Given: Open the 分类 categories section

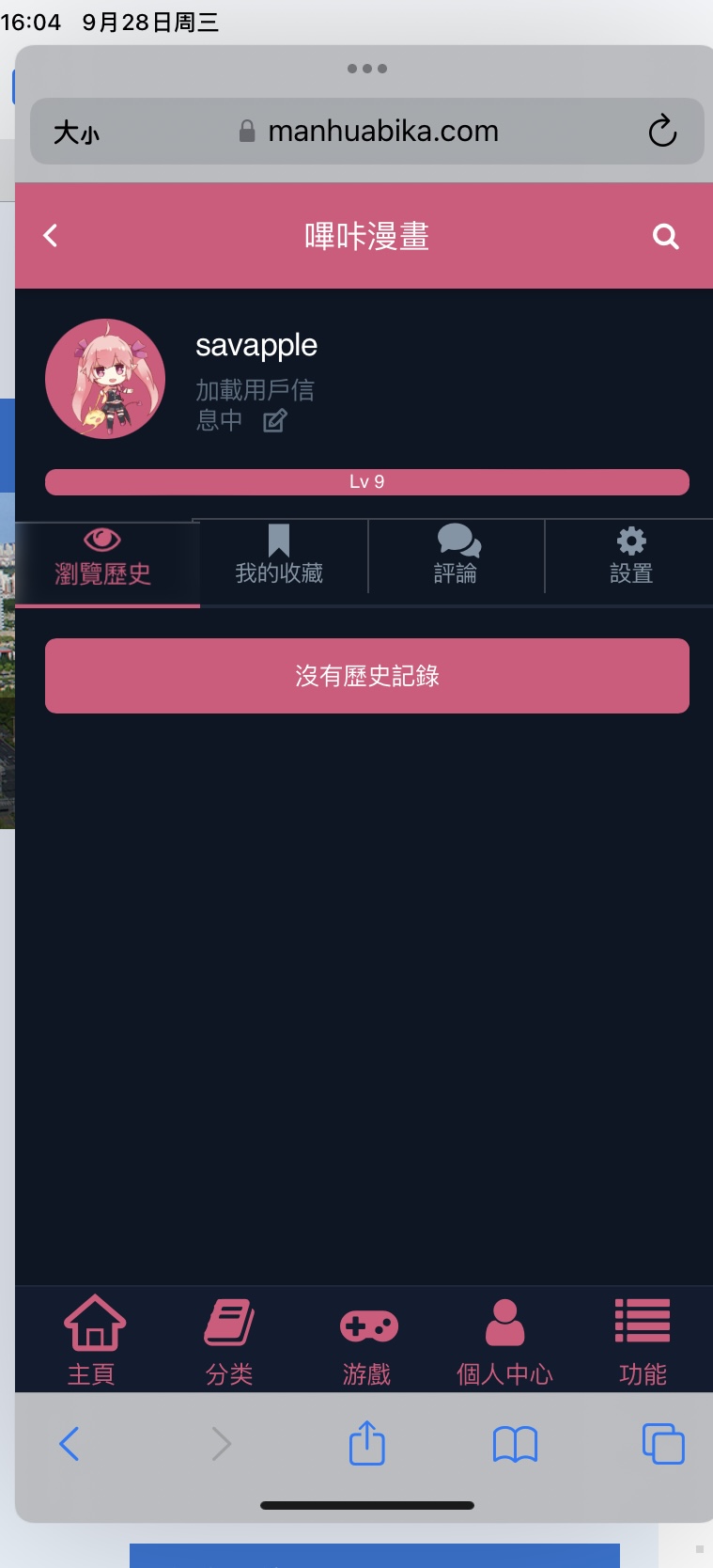Looking at the screenshot, I should pos(228,1339).
